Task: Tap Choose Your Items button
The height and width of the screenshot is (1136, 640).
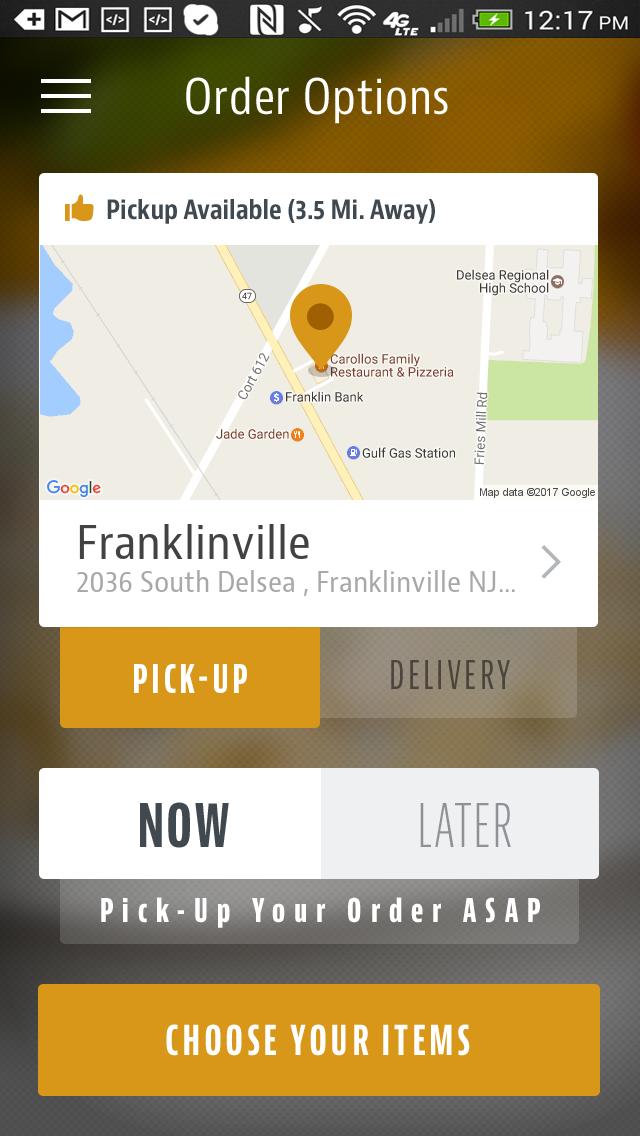Action: point(319,1040)
